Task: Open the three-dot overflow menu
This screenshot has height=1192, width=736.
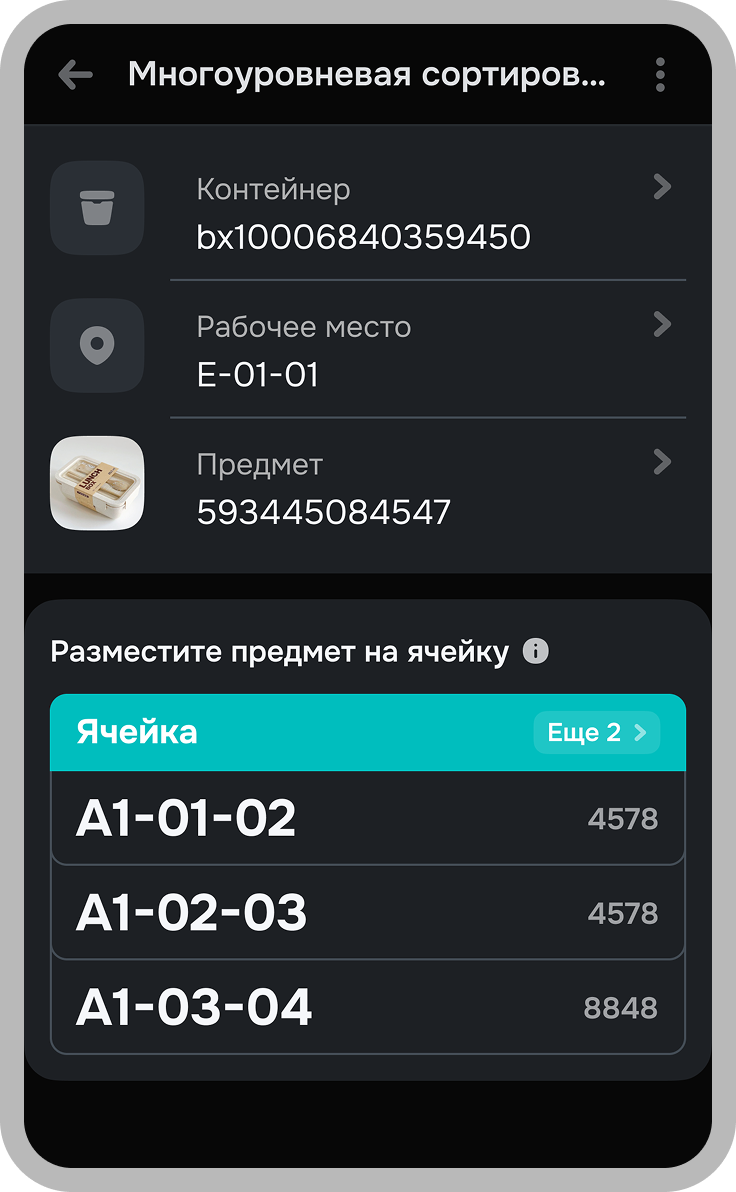Action: pos(660,75)
